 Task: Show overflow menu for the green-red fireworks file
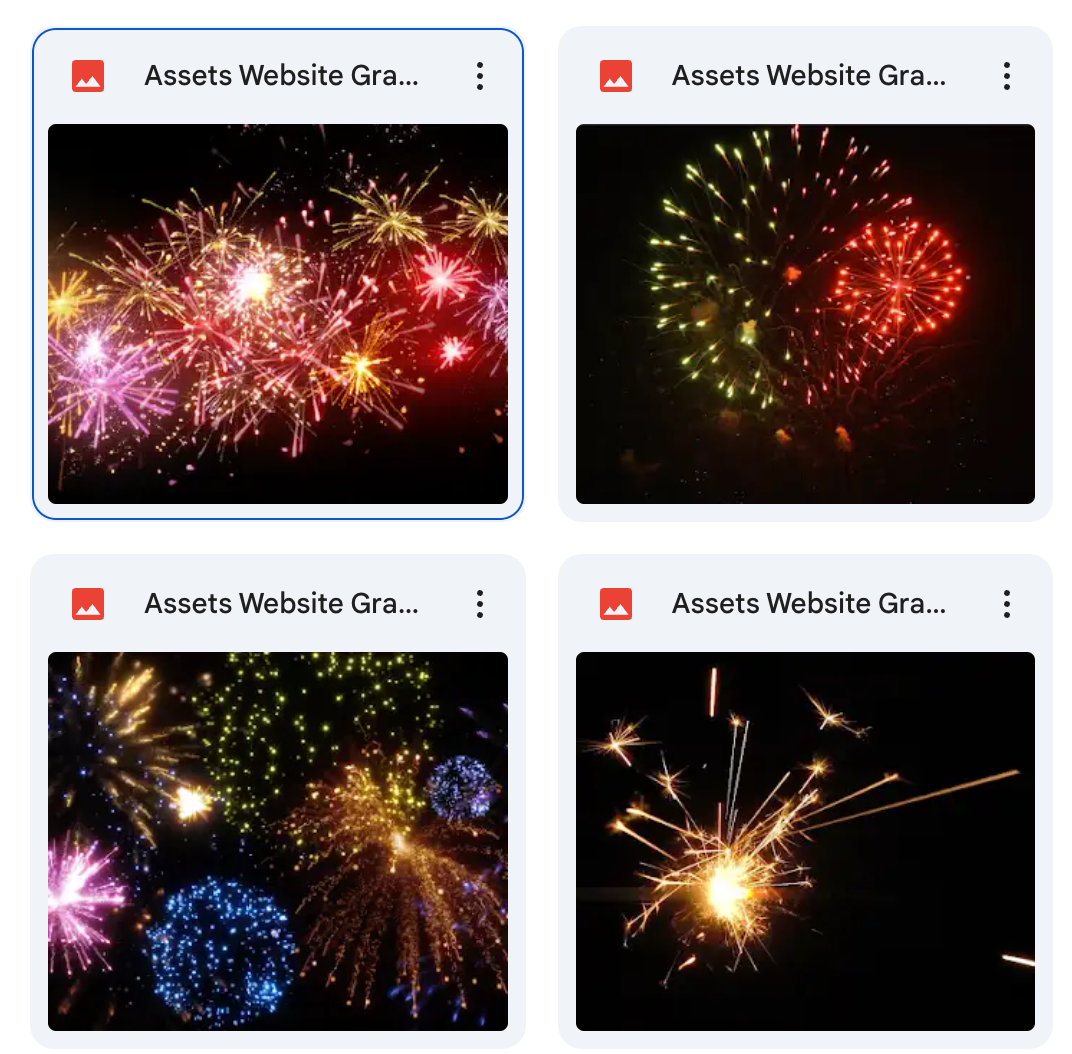tap(1007, 76)
